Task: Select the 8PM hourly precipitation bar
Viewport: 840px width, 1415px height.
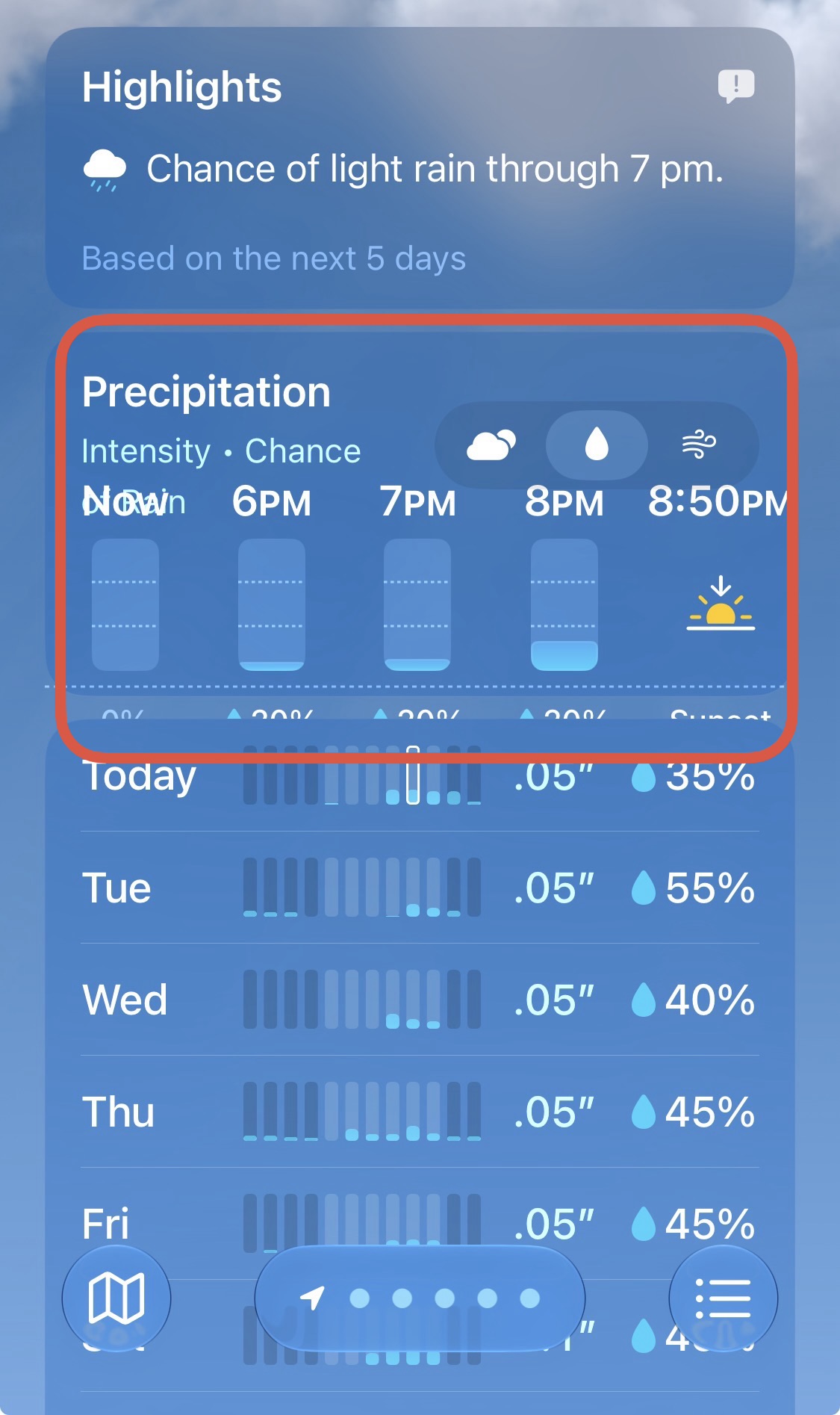Action: pyautogui.click(x=564, y=604)
